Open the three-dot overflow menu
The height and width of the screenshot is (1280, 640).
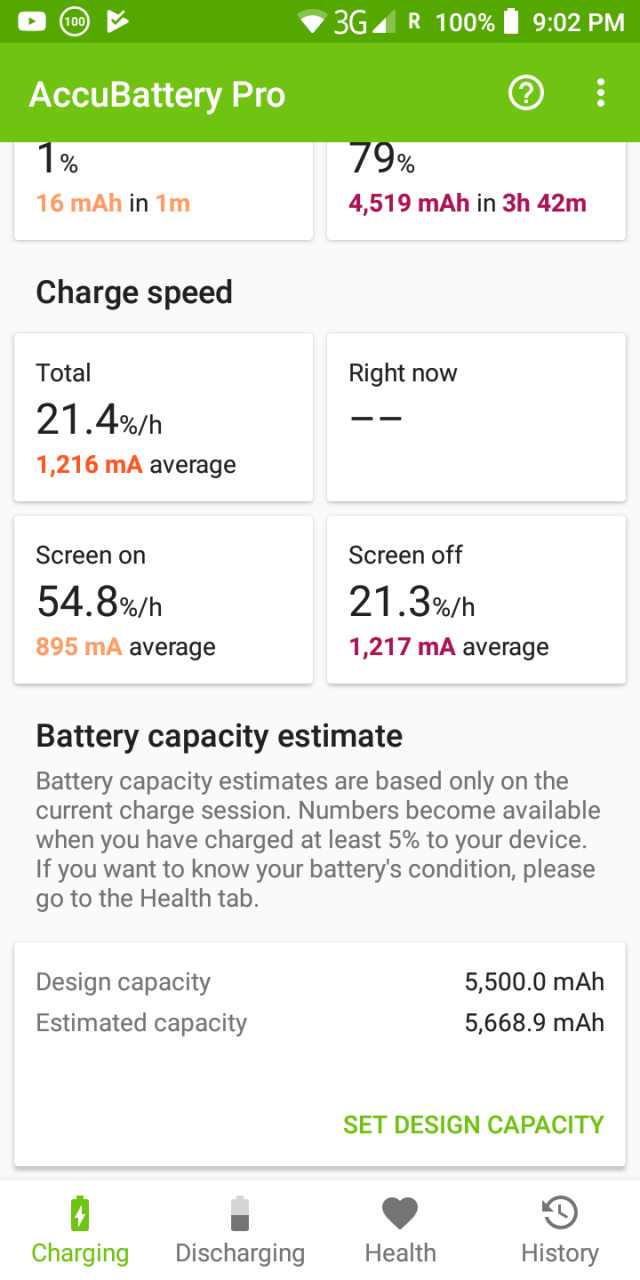pos(600,94)
